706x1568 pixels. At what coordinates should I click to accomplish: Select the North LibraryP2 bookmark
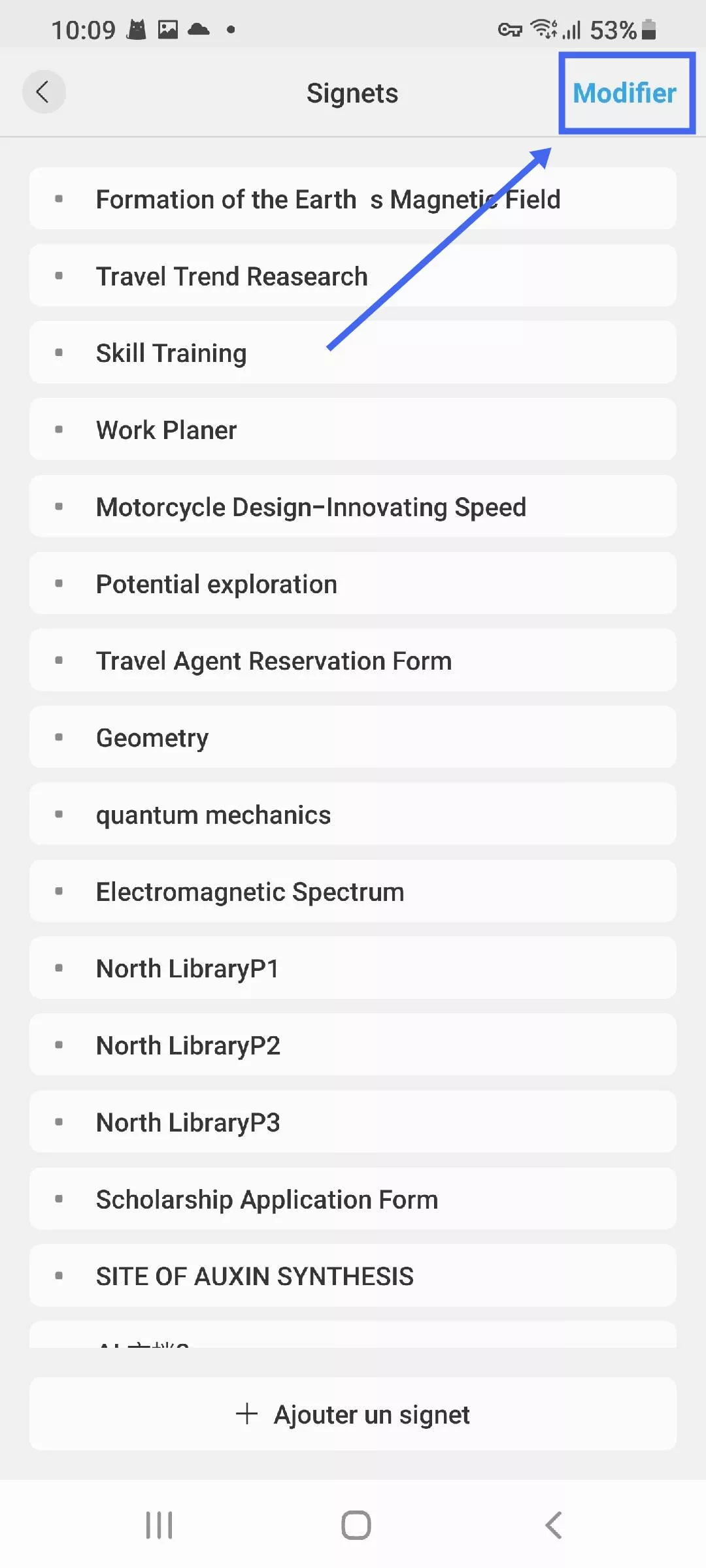[x=188, y=1046]
